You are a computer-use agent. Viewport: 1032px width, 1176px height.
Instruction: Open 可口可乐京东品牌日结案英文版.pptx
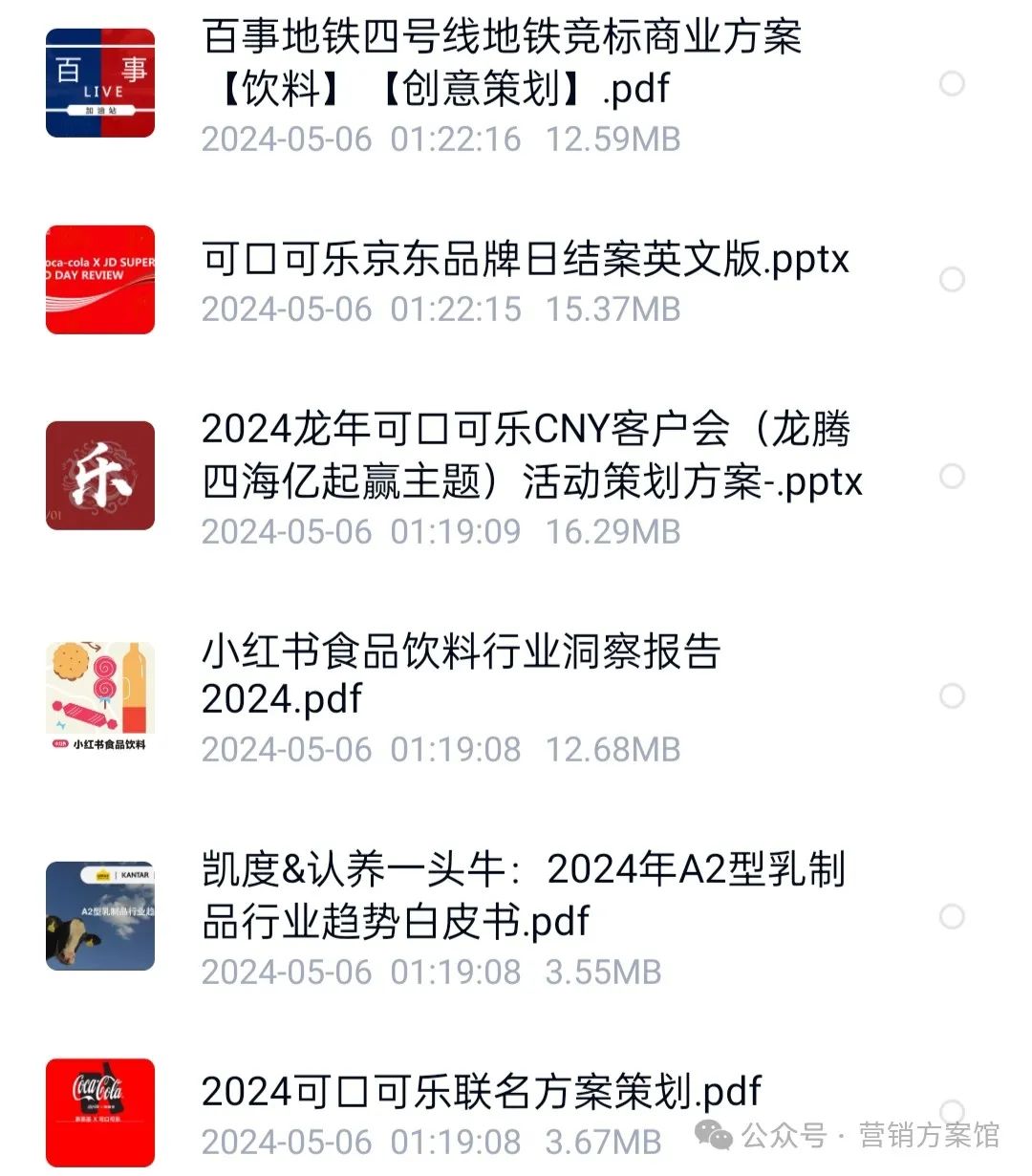(x=525, y=260)
